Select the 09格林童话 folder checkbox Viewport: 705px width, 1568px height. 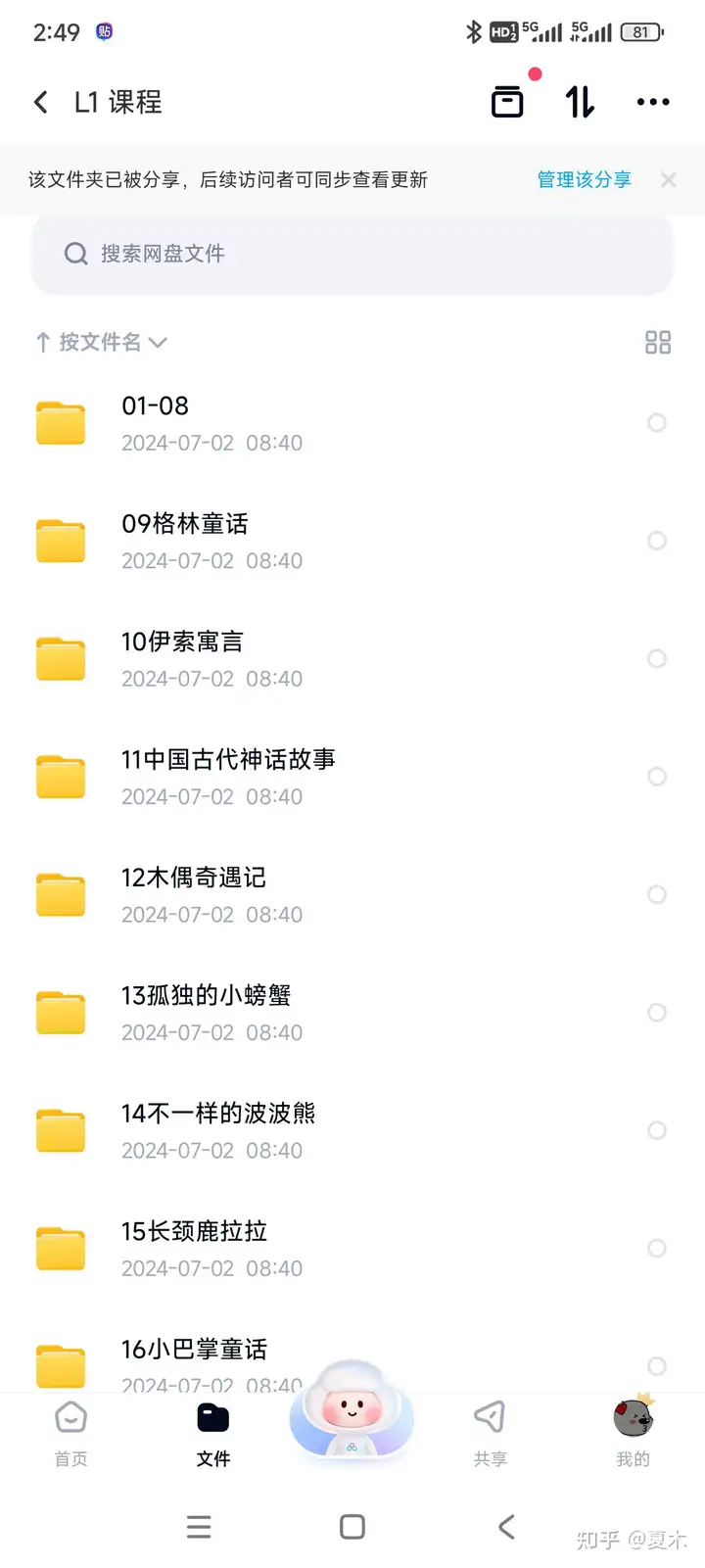click(x=657, y=541)
